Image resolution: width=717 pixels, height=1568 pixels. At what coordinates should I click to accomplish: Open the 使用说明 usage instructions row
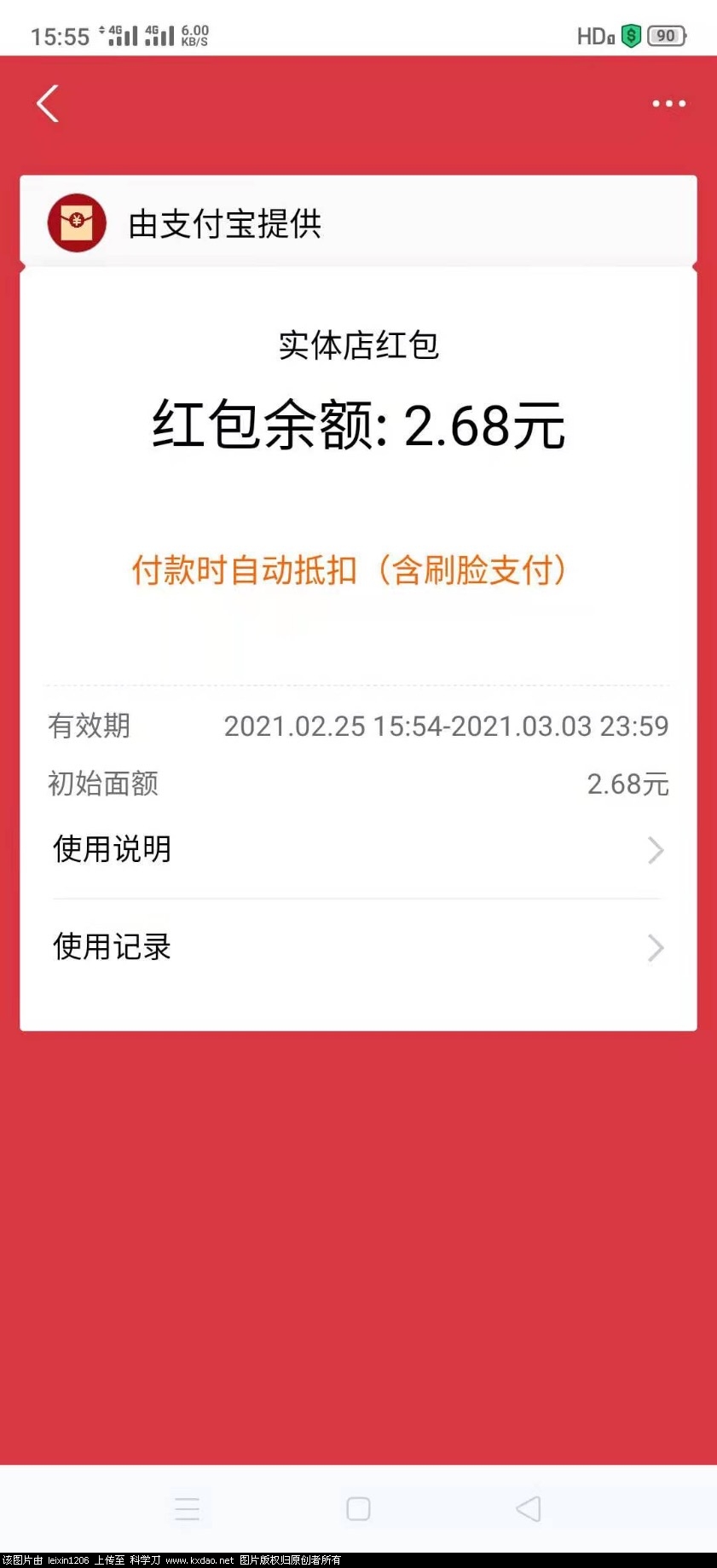(x=358, y=849)
